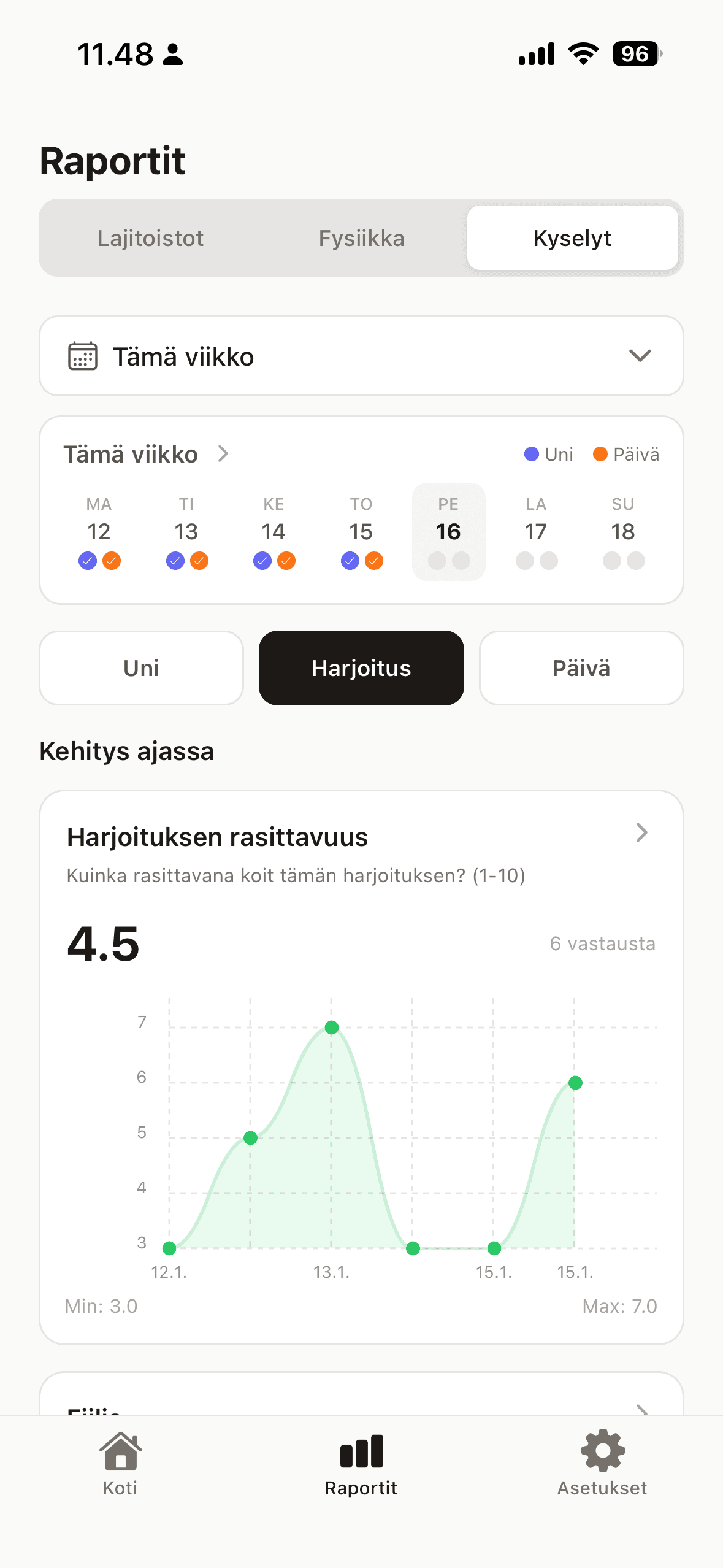This screenshot has height=1568, width=723.
Task: Expand the Tämä viikko date range dropdown
Action: [x=640, y=356]
